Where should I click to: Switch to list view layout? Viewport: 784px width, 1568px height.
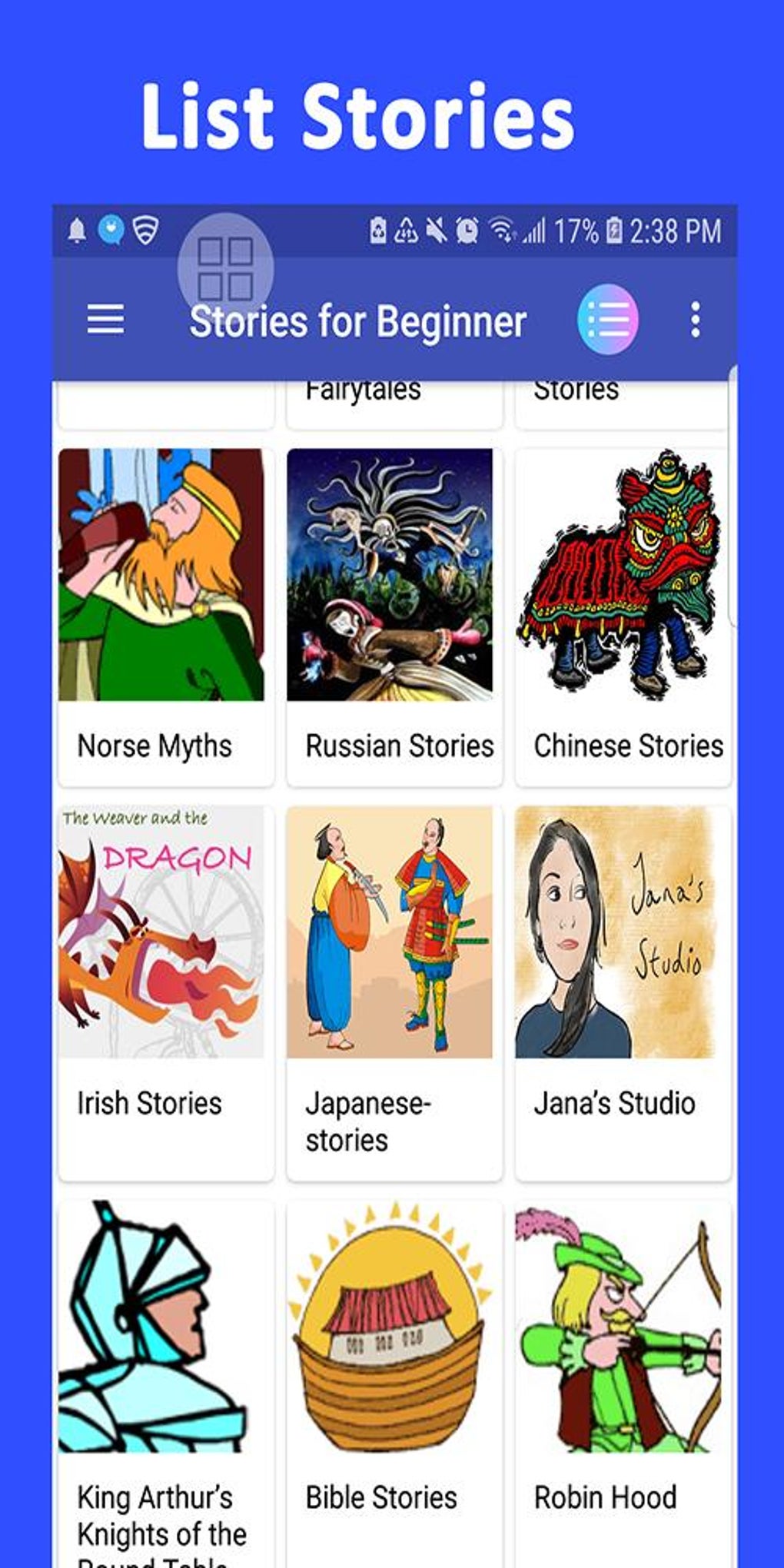pyautogui.click(x=607, y=319)
